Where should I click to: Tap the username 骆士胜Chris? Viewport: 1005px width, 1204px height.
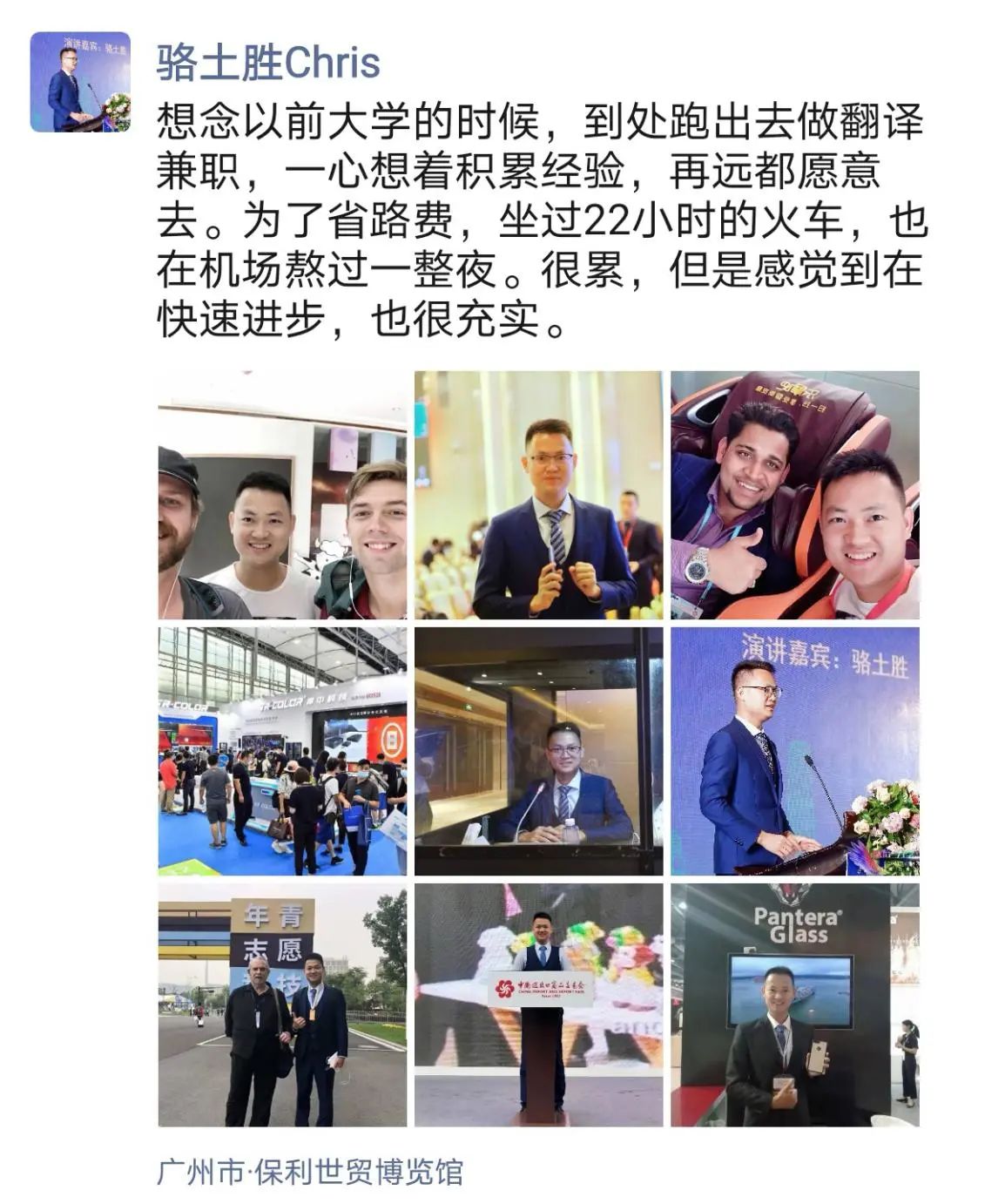tap(268, 63)
